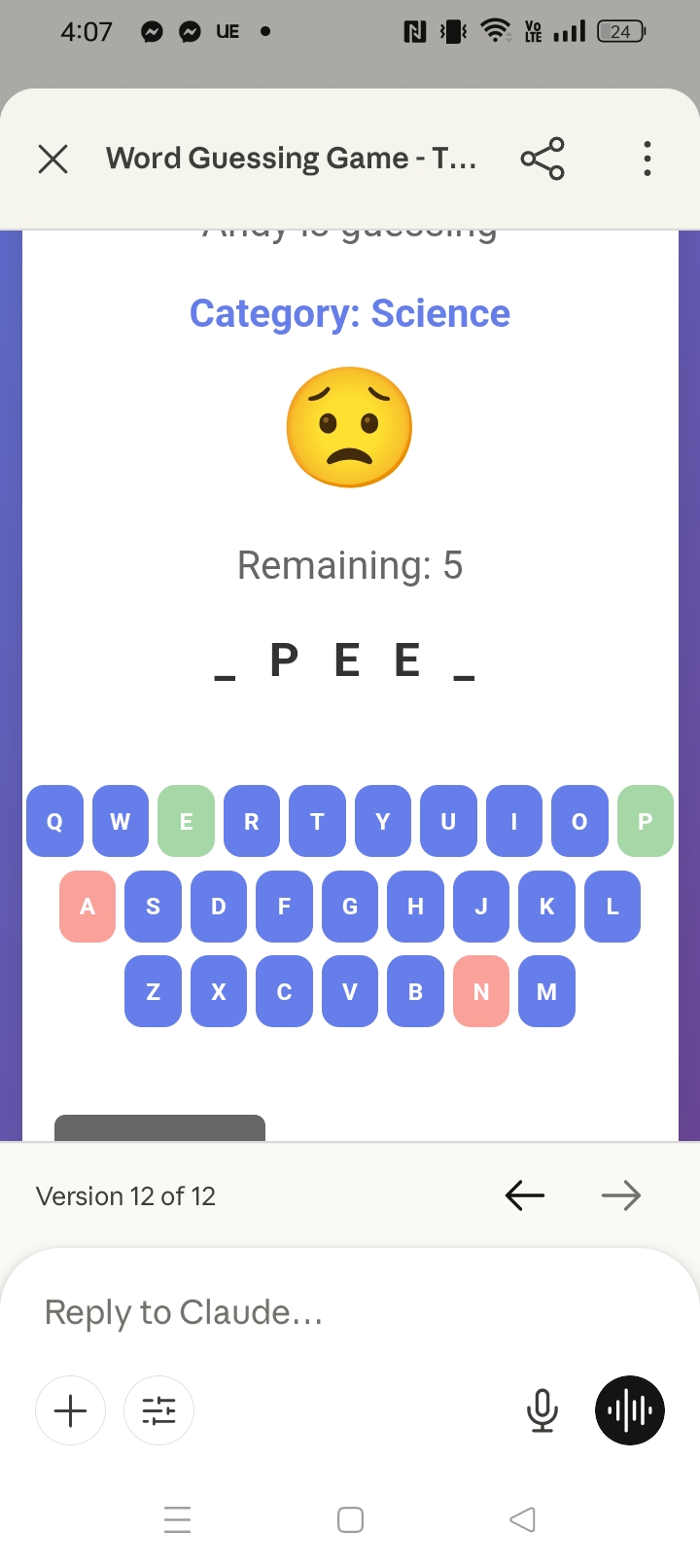The width and height of the screenshot is (700, 1568).
Task: Add an attachment with plus button
Action: (70, 1410)
